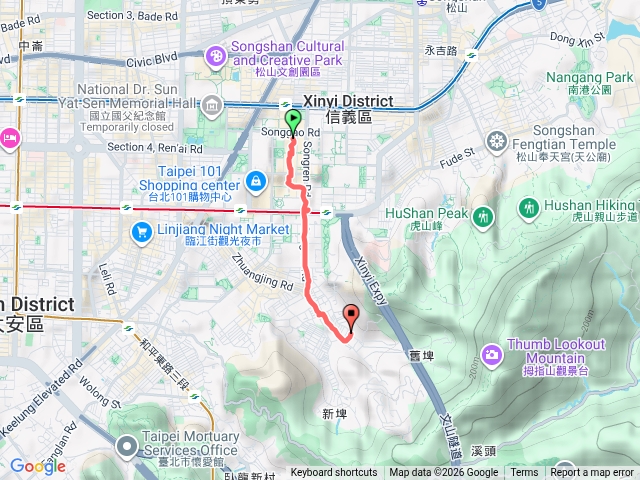The height and width of the screenshot is (480, 640).
Task: Select National Dr. Sun Yat-Sen Memorial Hall marker
Action: tap(211, 105)
